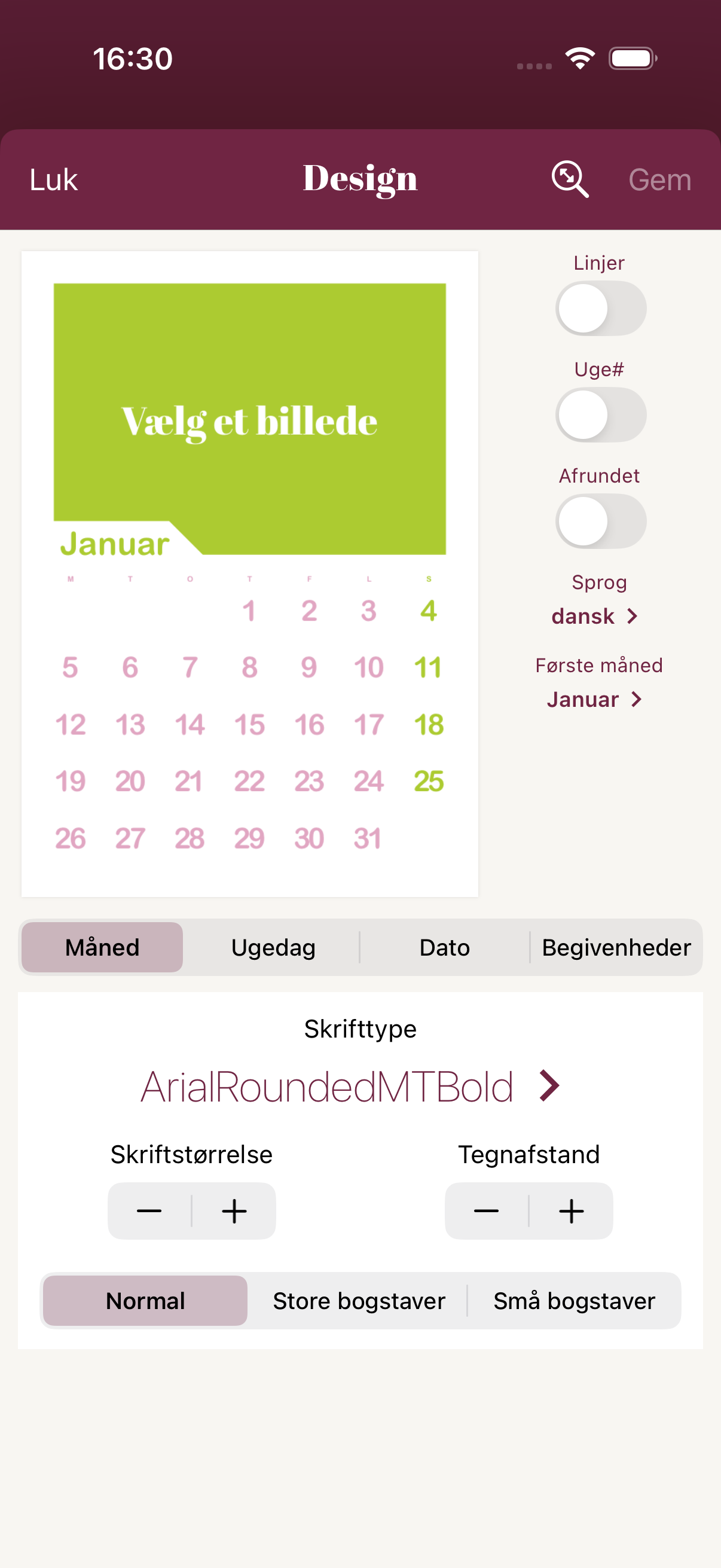Choose Små bogstaver option
Screen dimensions: 721x1568
[x=575, y=1300]
